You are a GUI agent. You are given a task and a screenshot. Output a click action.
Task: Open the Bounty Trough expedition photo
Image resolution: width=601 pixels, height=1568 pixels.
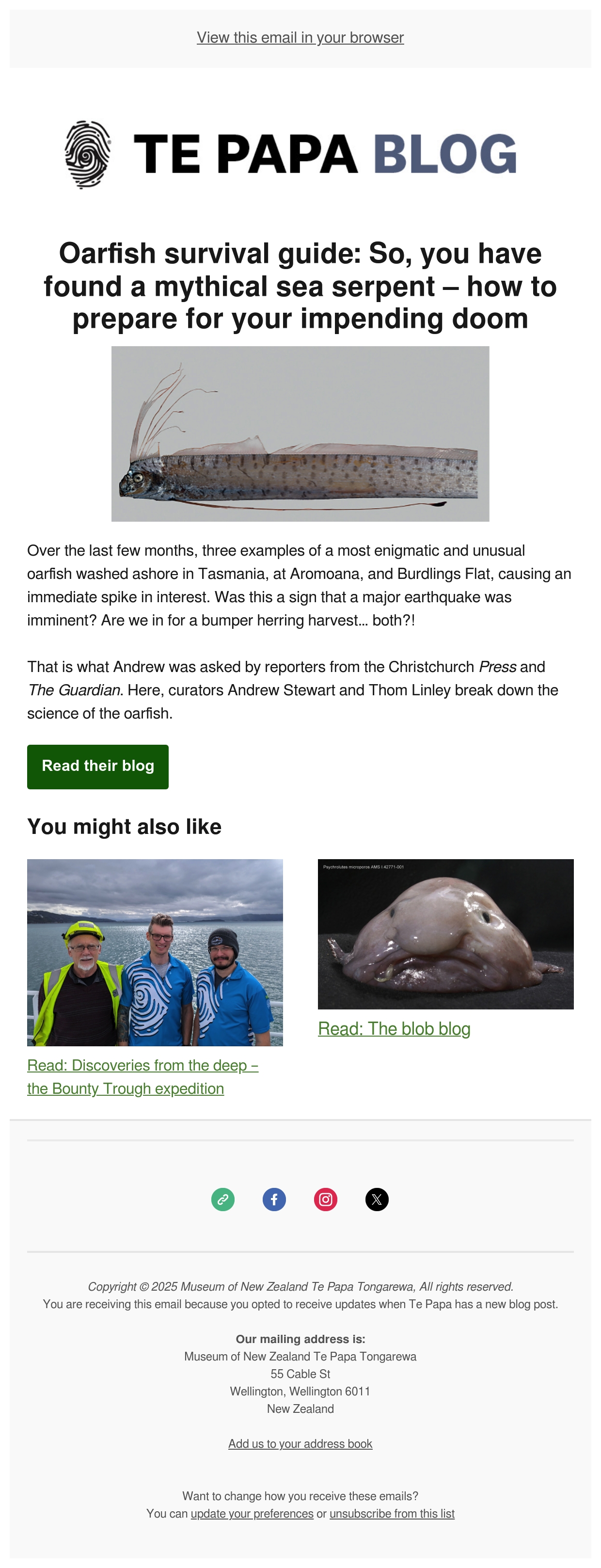tap(155, 952)
